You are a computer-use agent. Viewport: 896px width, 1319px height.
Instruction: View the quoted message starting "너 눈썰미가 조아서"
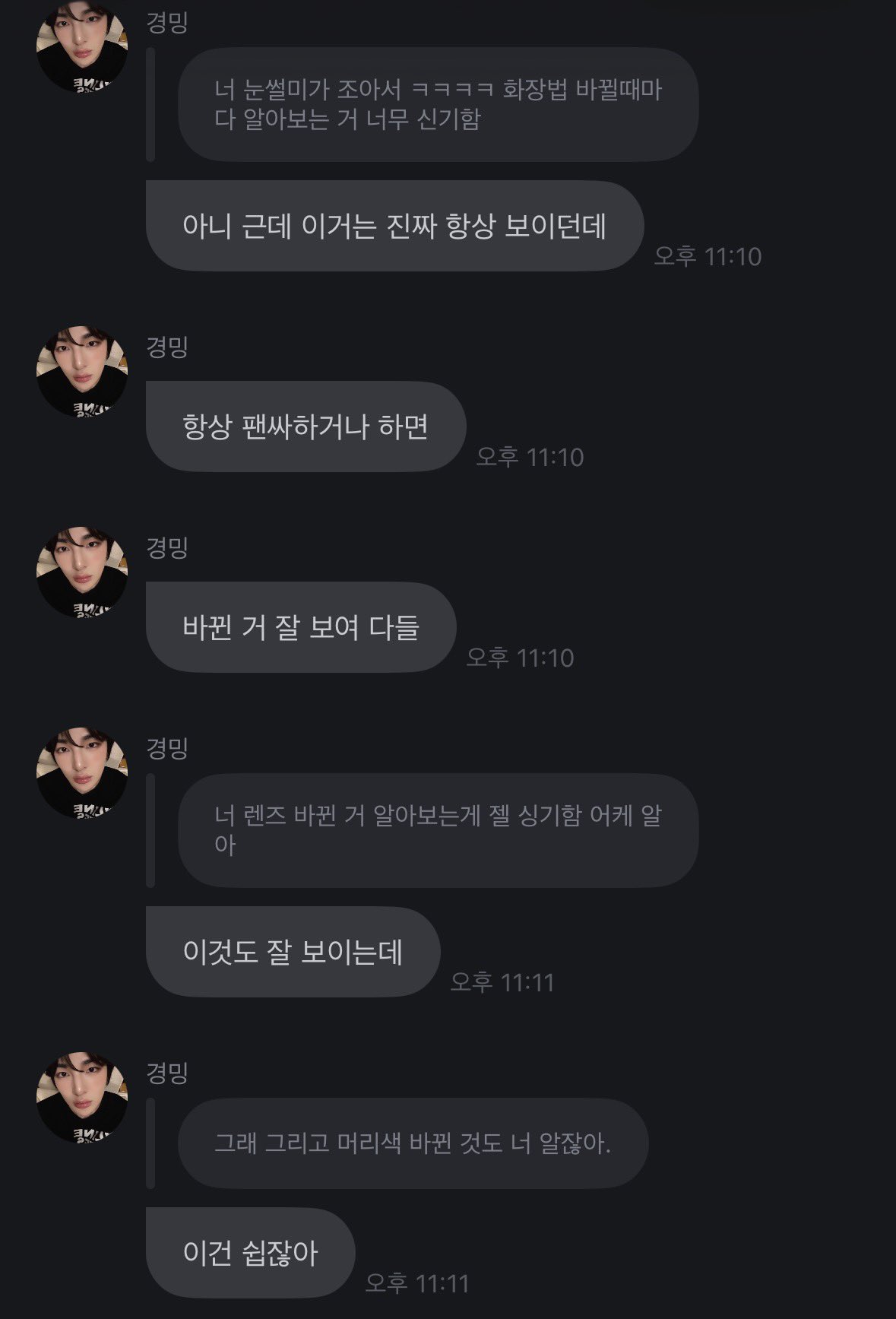(438, 104)
